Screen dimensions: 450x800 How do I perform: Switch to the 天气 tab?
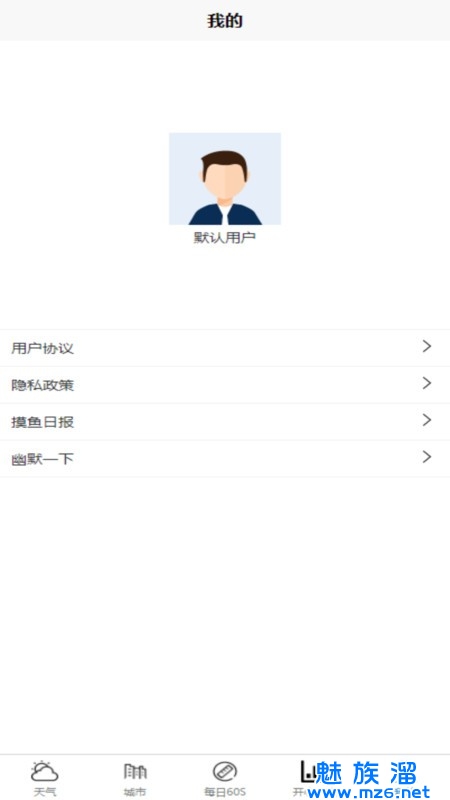pyautogui.click(x=45, y=778)
